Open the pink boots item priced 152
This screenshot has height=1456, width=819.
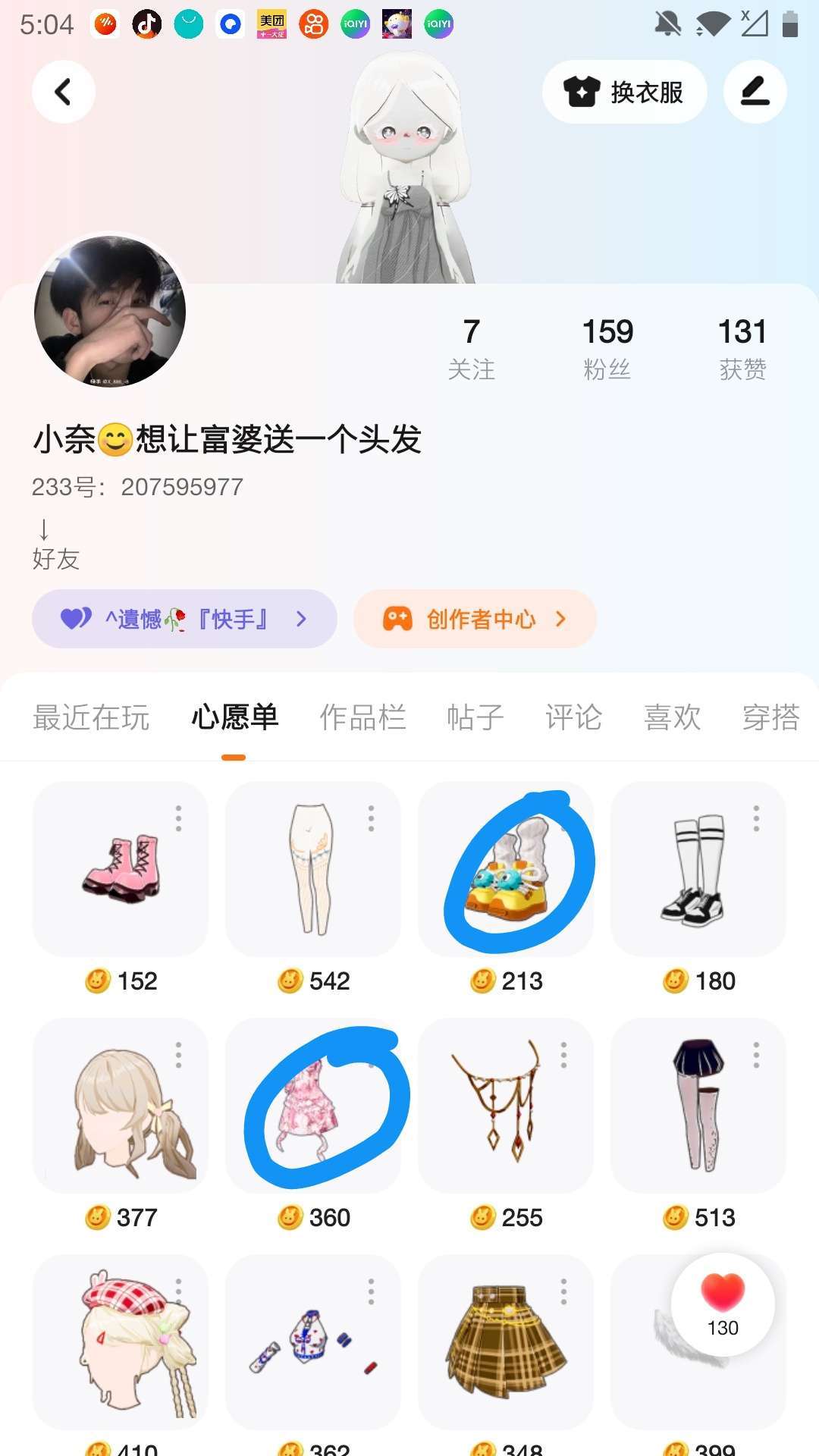point(121,870)
